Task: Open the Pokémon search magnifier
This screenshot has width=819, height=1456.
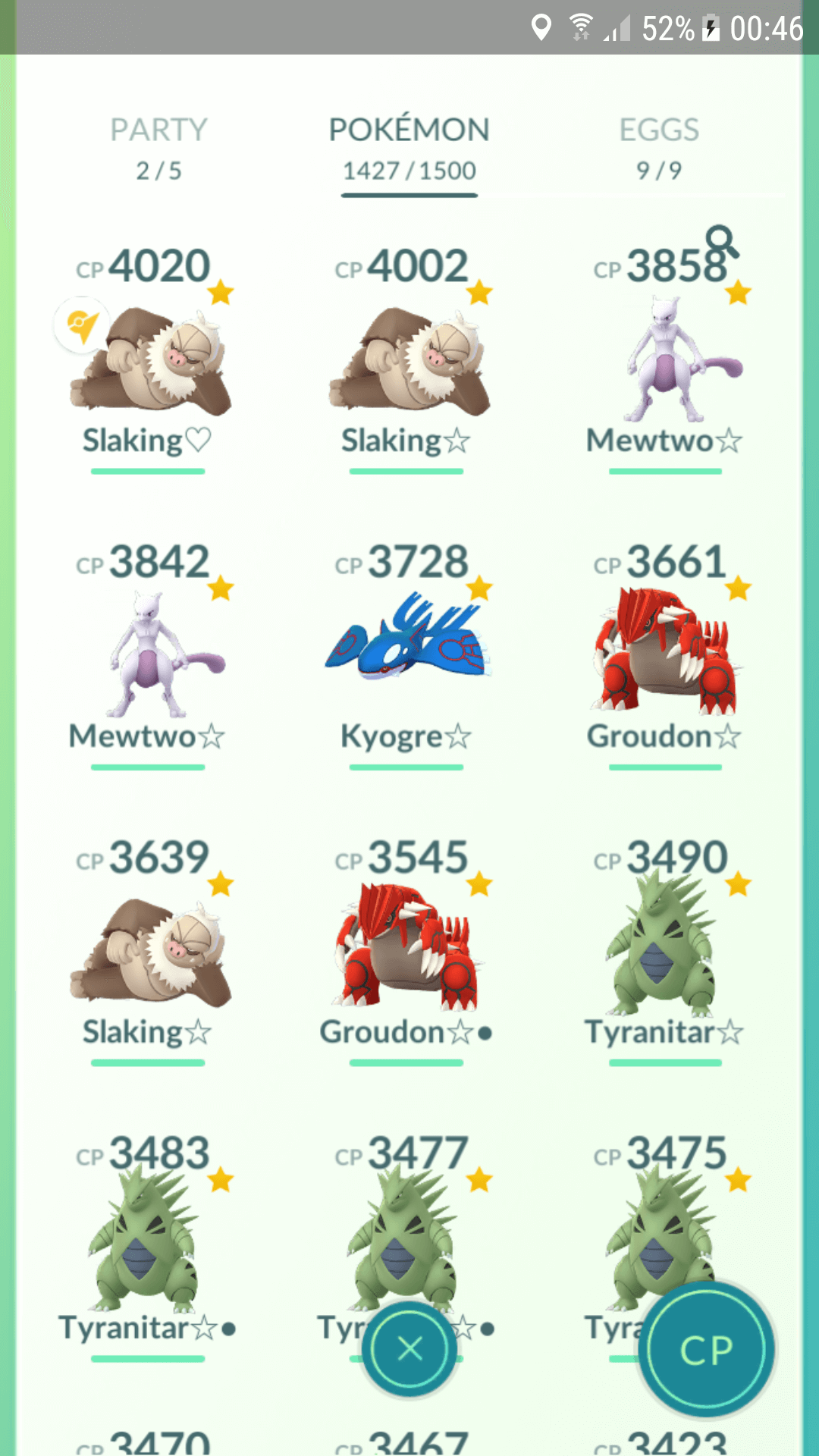Action: tap(721, 242)
